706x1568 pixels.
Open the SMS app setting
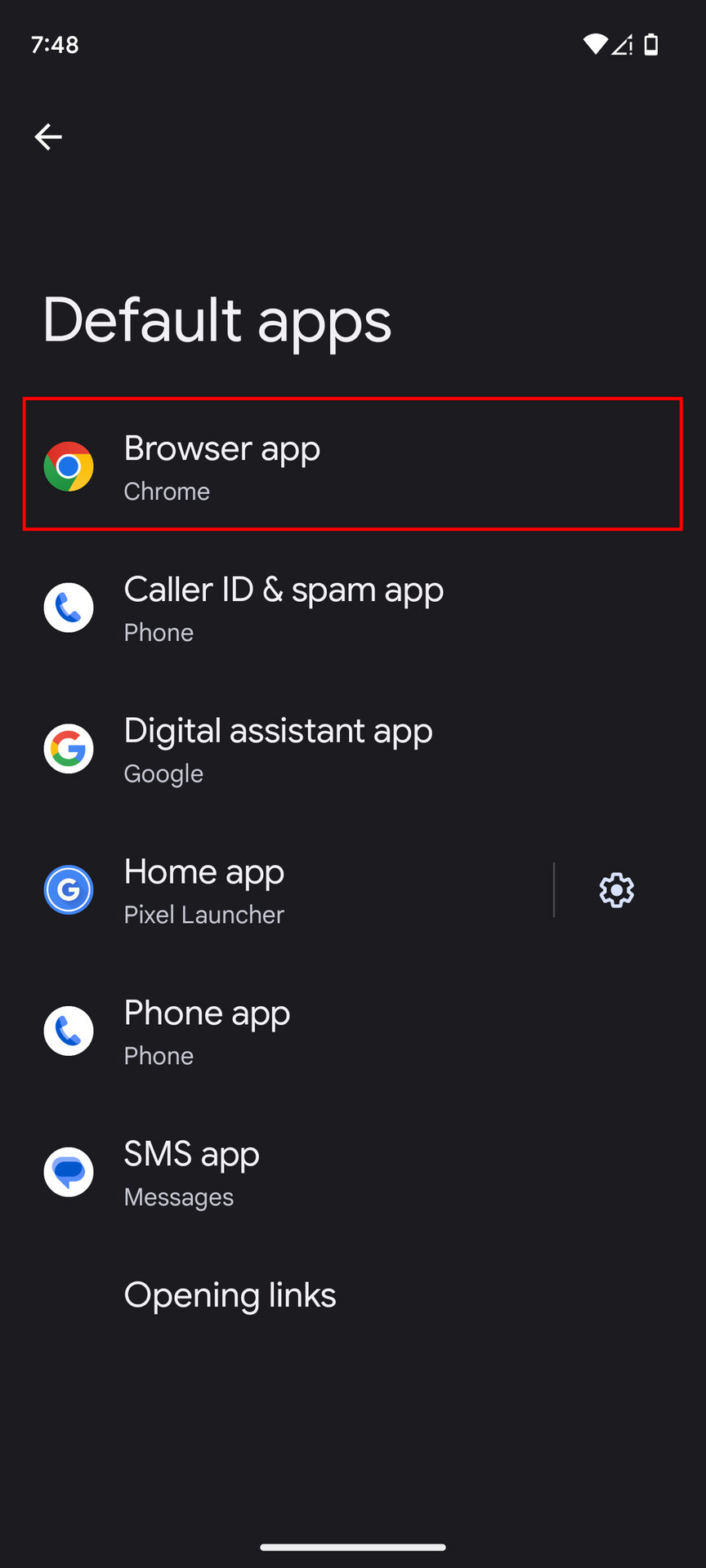click(x=353, y=1173)
